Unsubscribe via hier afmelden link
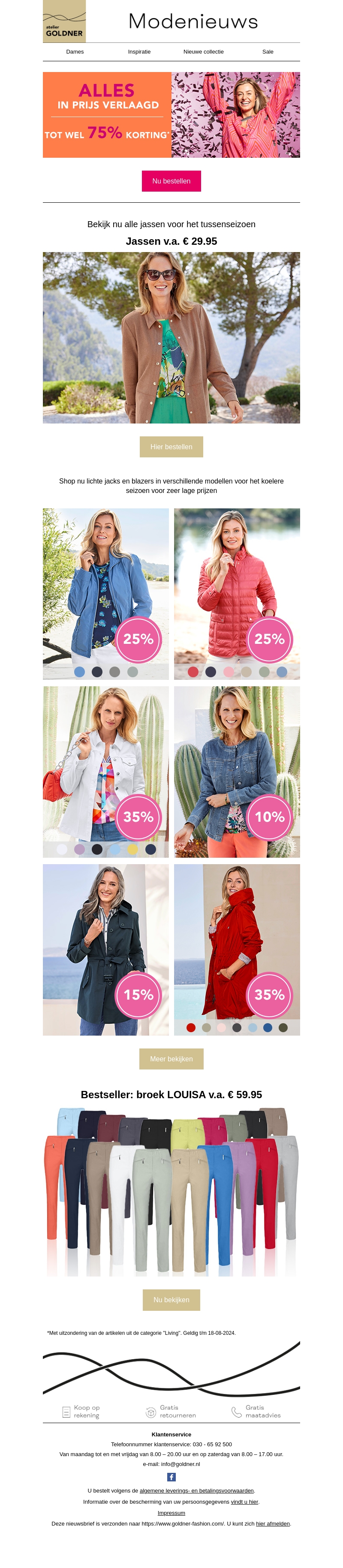The height and width of the screenshot is (1568, 343). [272, 1523]
